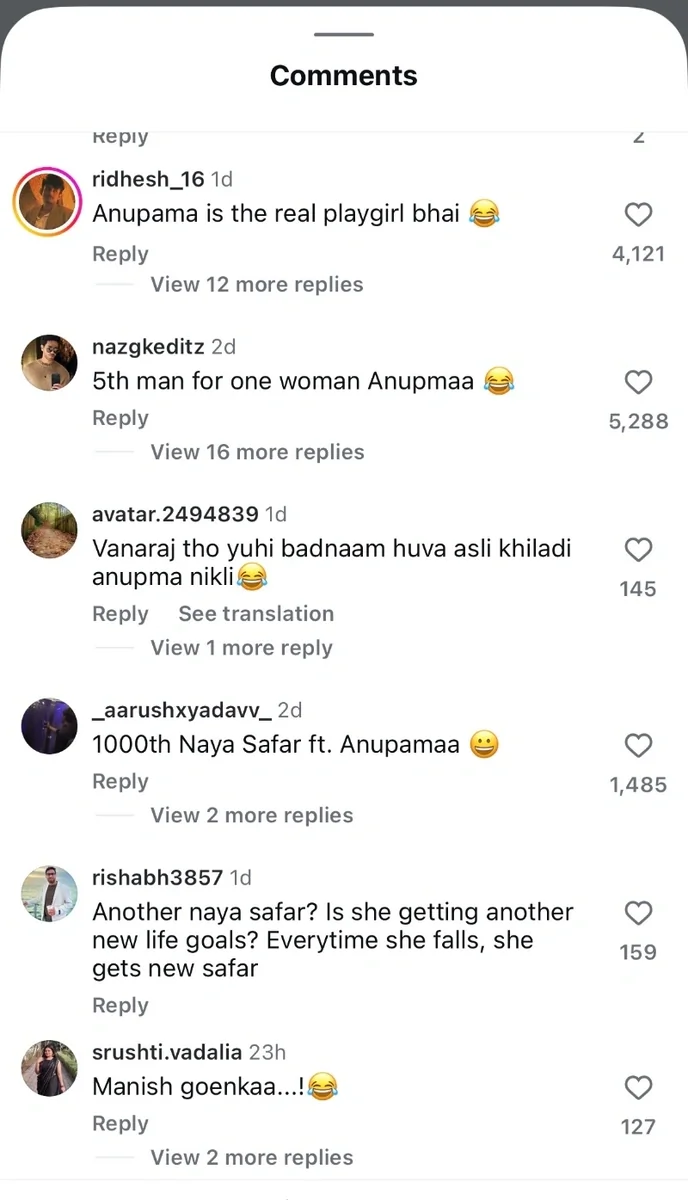688x1200 pixels.
Task: Like avatar.2494839's comment
Action: [x=638, y=550]
